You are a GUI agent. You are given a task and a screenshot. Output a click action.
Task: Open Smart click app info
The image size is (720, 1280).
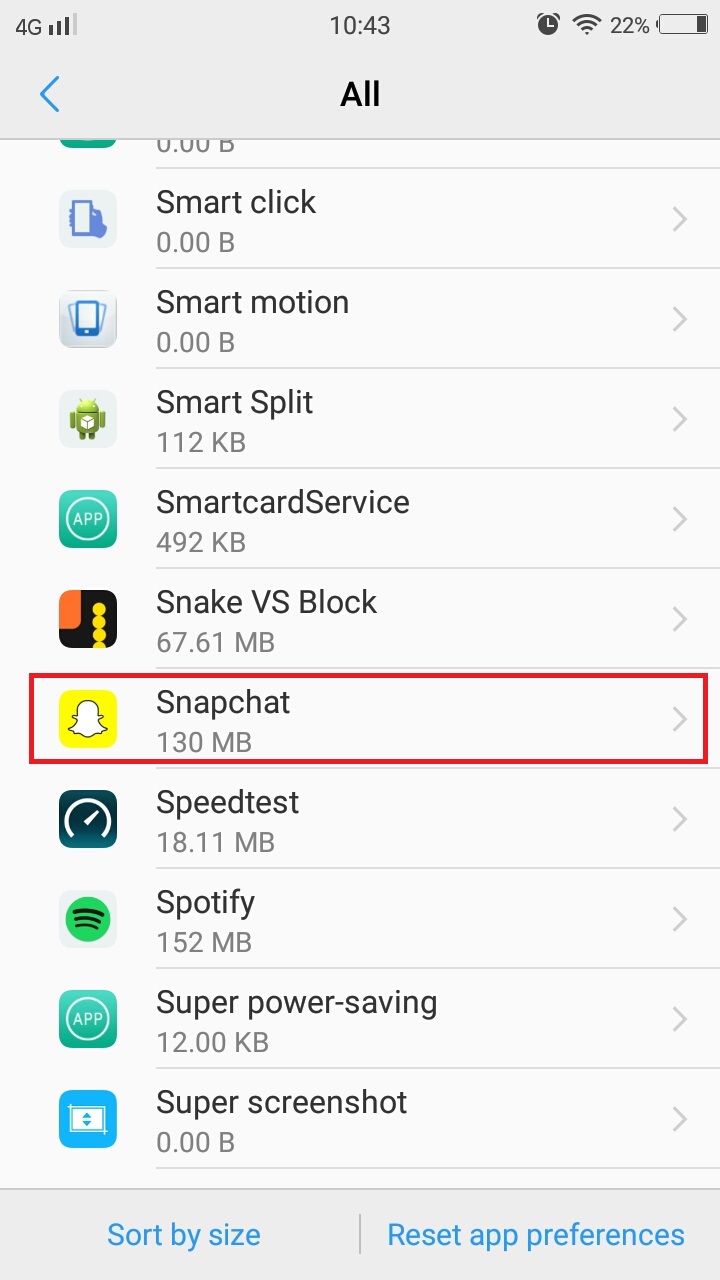[x=360, y=220]
